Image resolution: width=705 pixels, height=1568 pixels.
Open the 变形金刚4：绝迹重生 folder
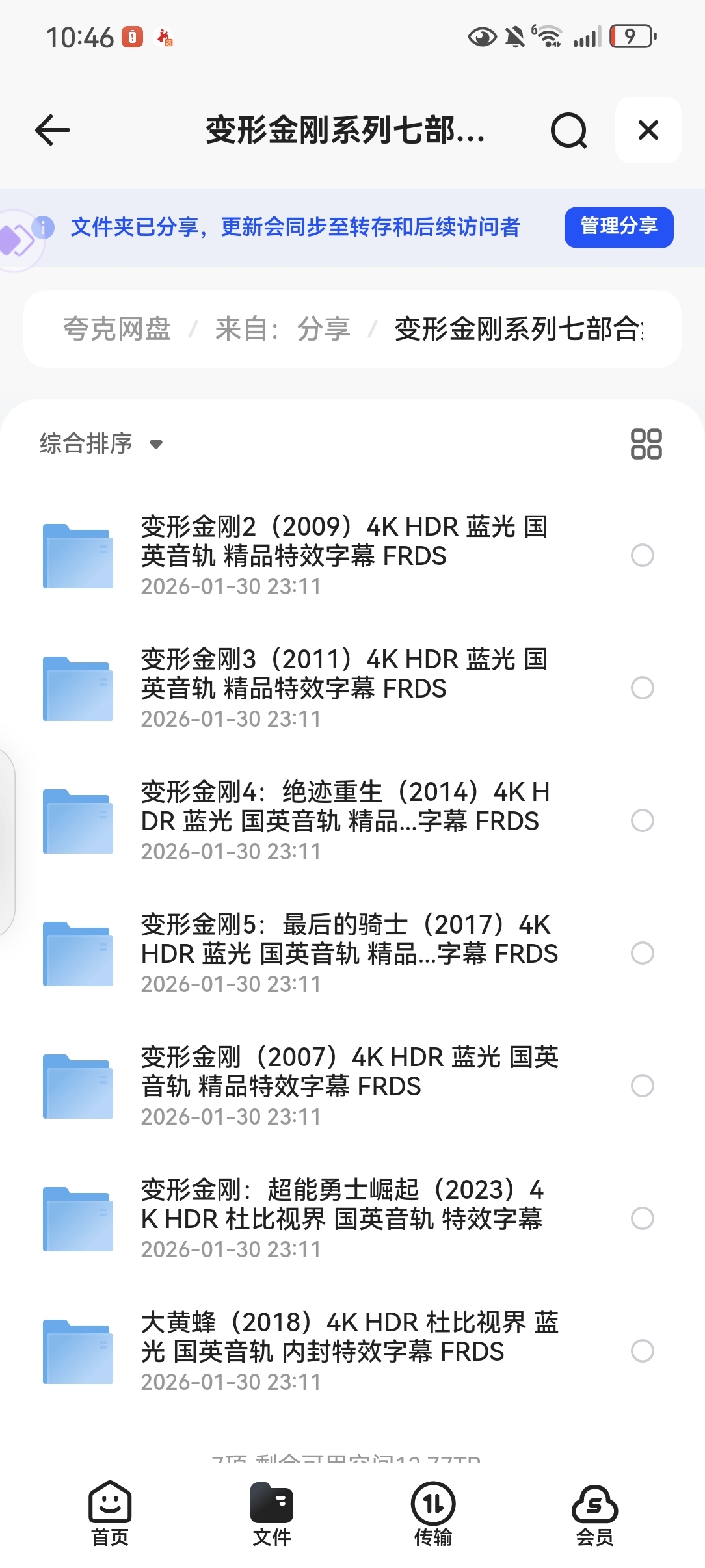coord(345,807)
